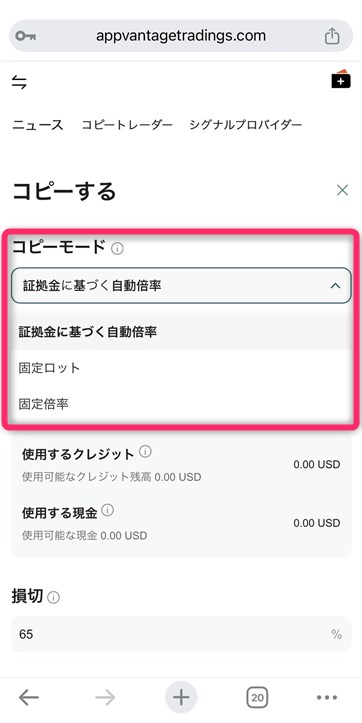Close the コピーする panel

[x=342, y=190]
